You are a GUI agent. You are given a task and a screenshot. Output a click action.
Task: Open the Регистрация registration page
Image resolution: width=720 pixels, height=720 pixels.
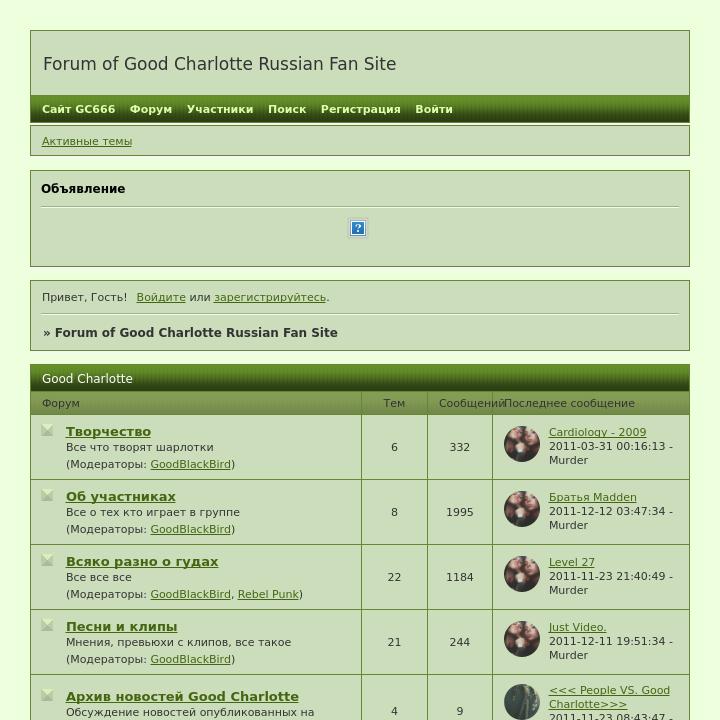tap(360, 109)
